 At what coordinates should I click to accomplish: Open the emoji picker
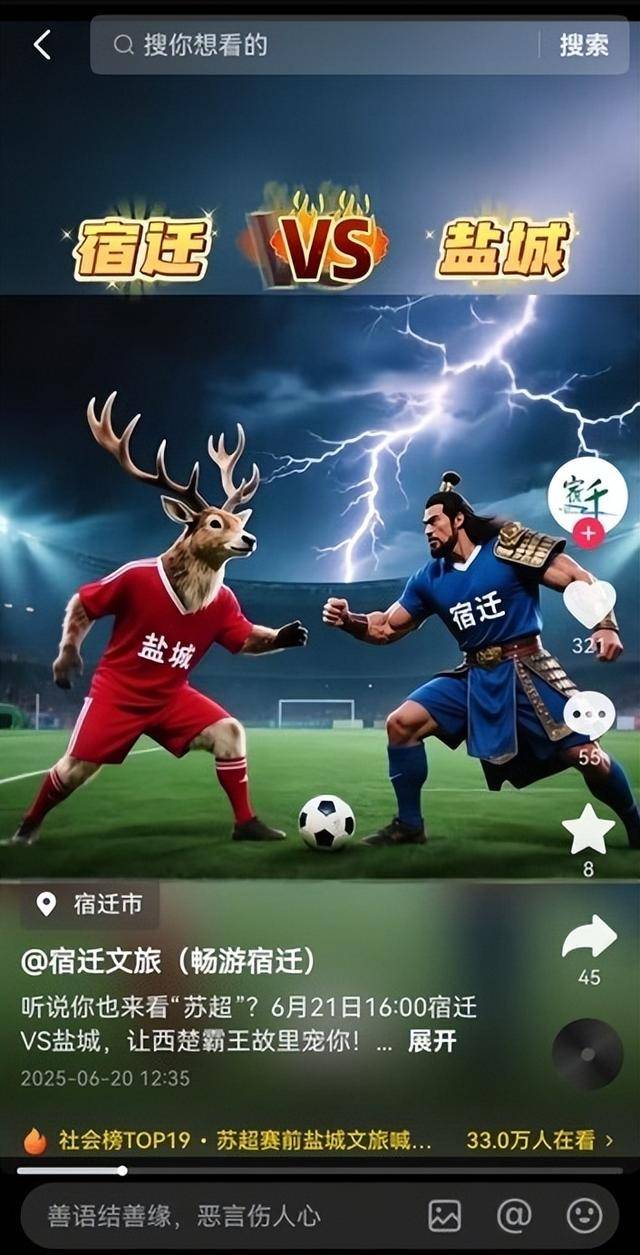coord(584,1216)
